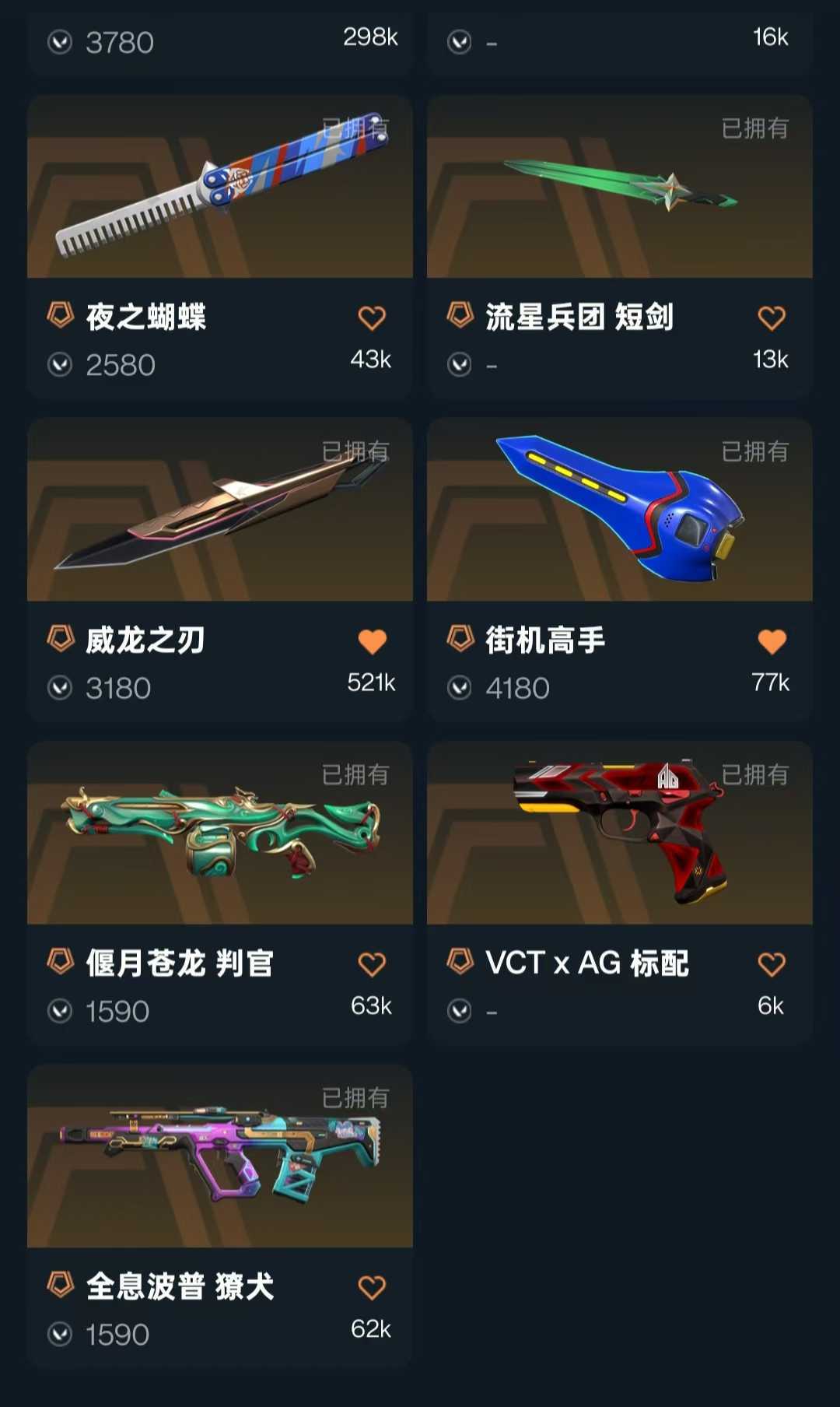
Task: Open the 偃月苍龙 判官 skin card
Action: point(220,893)
